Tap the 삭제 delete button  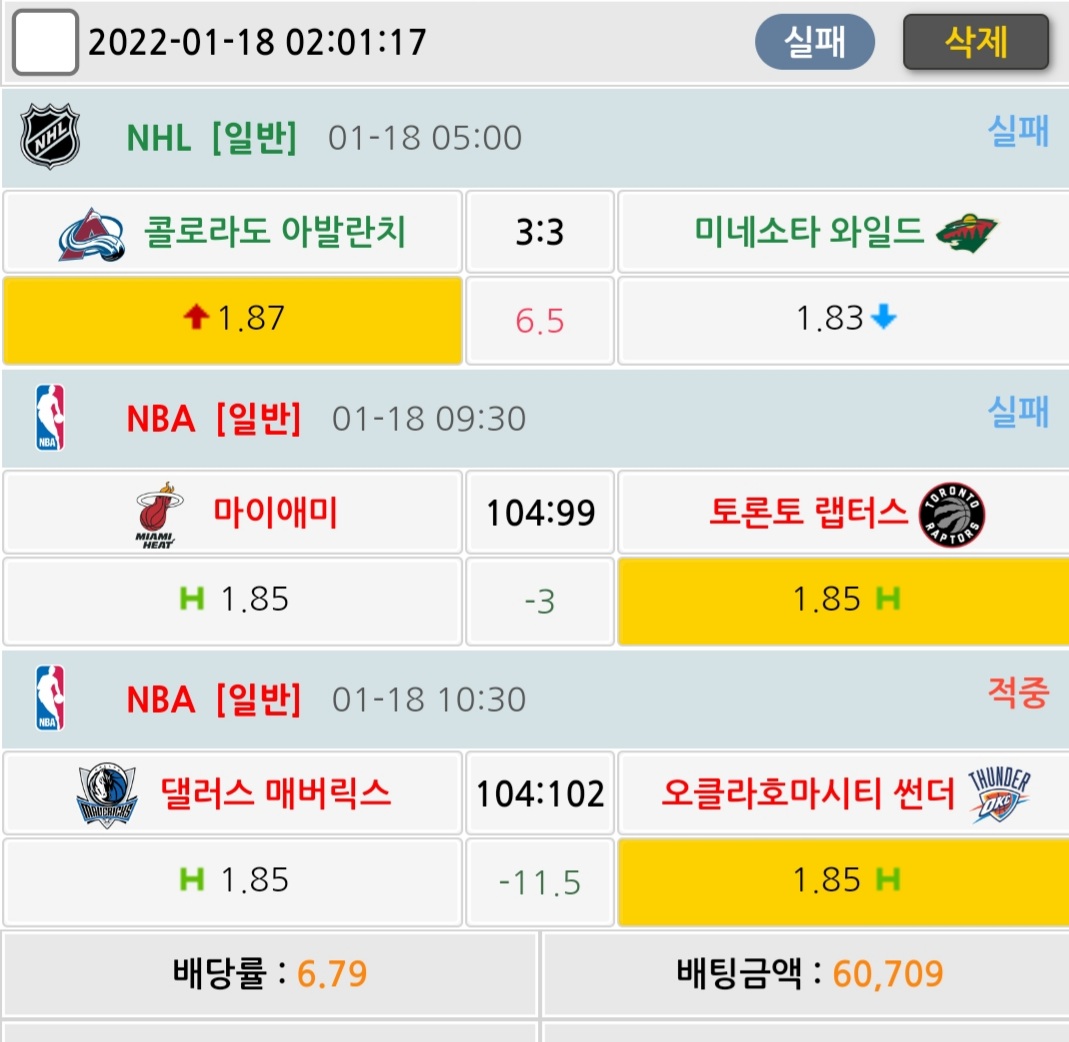pos(975,43)
